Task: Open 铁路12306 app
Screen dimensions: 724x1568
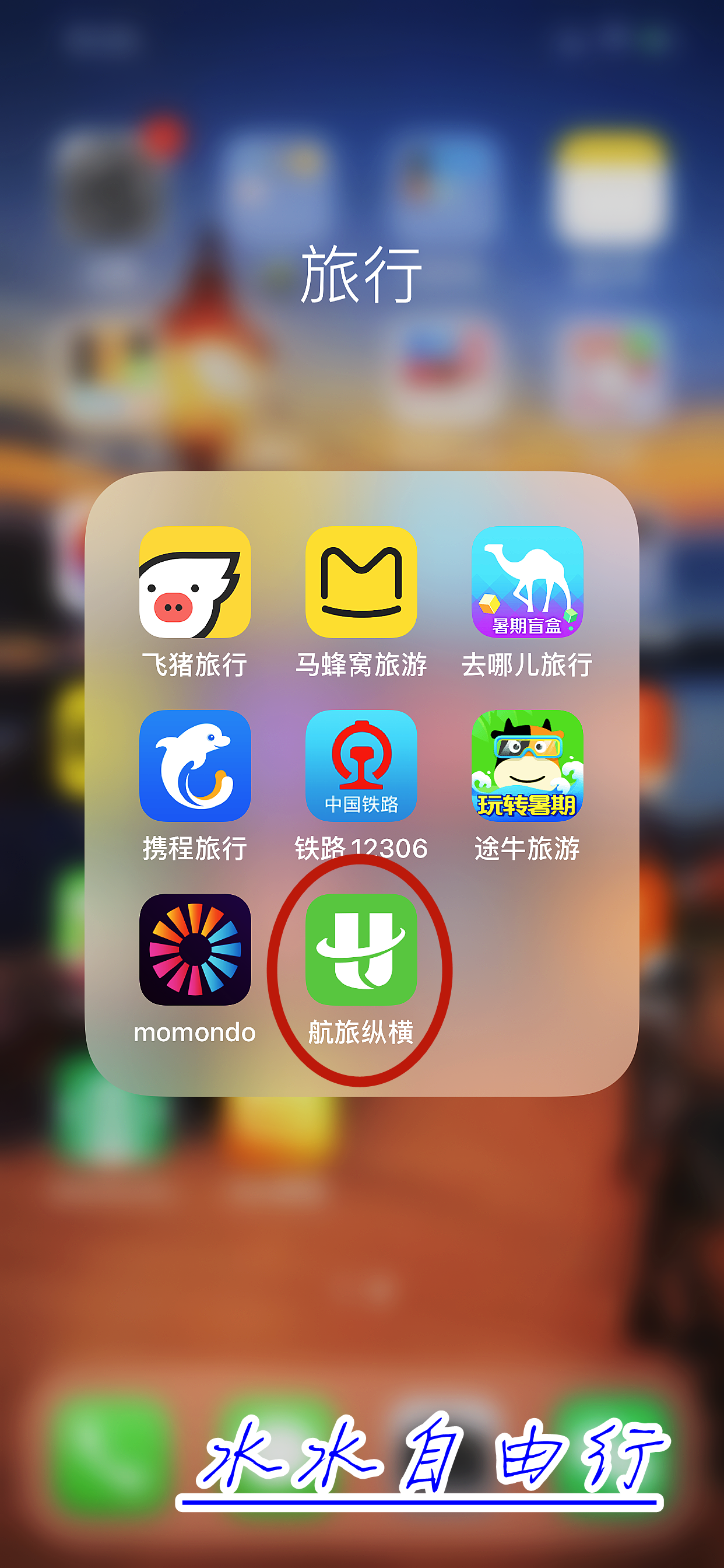Action: [x=361, y=766]
